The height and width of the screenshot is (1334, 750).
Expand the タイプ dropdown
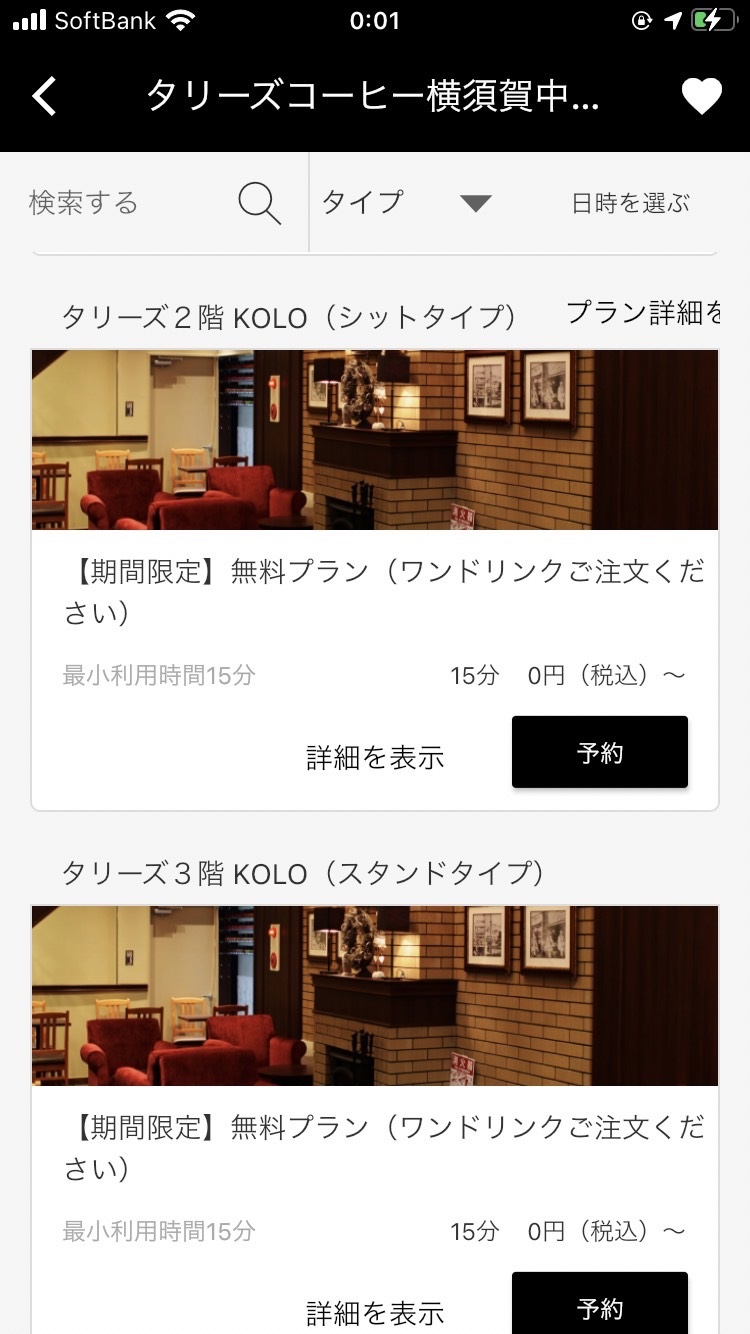coord(405,203)
